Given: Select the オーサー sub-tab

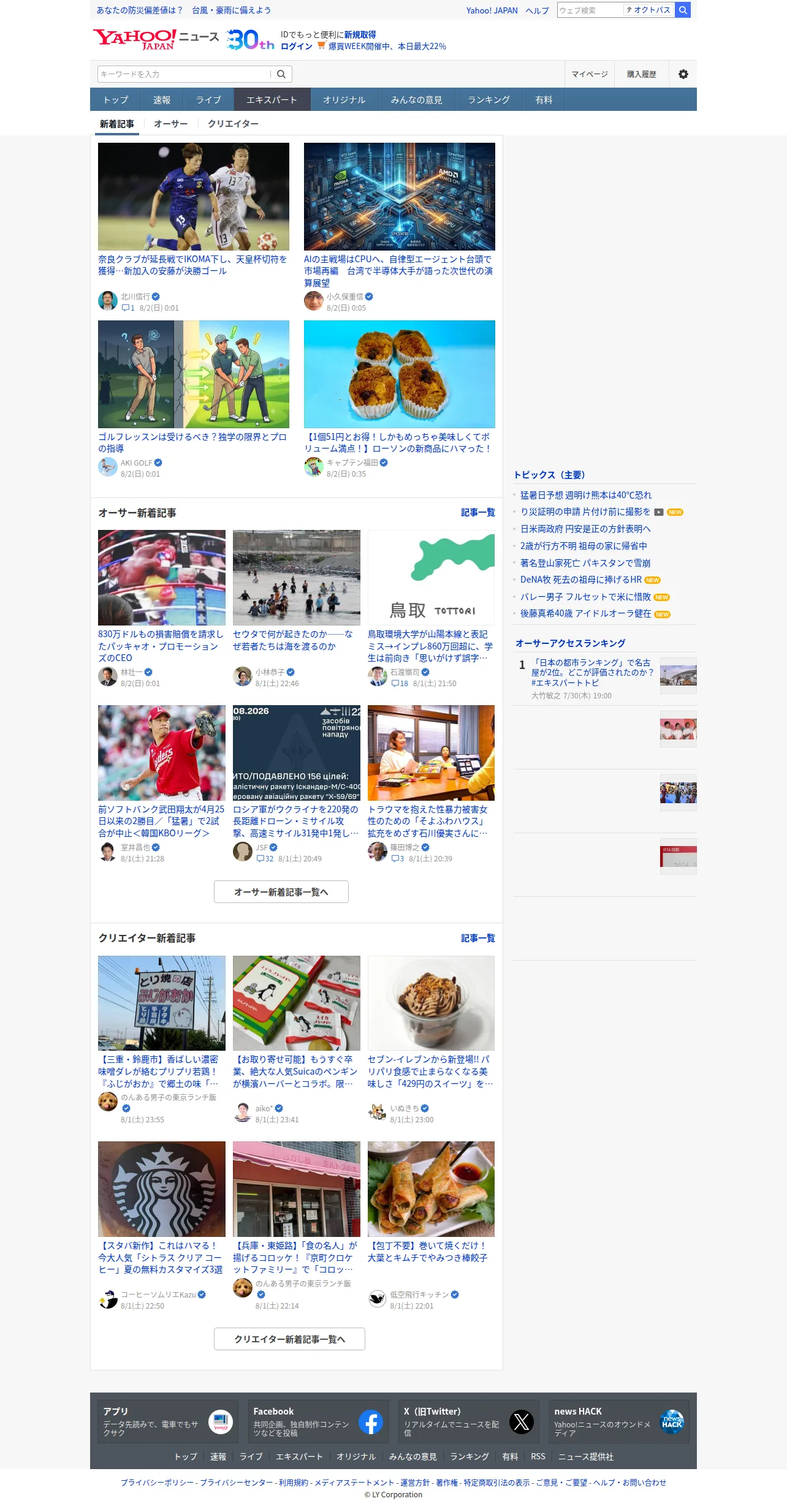Looking at the screenshot, I should pos(171,124).
